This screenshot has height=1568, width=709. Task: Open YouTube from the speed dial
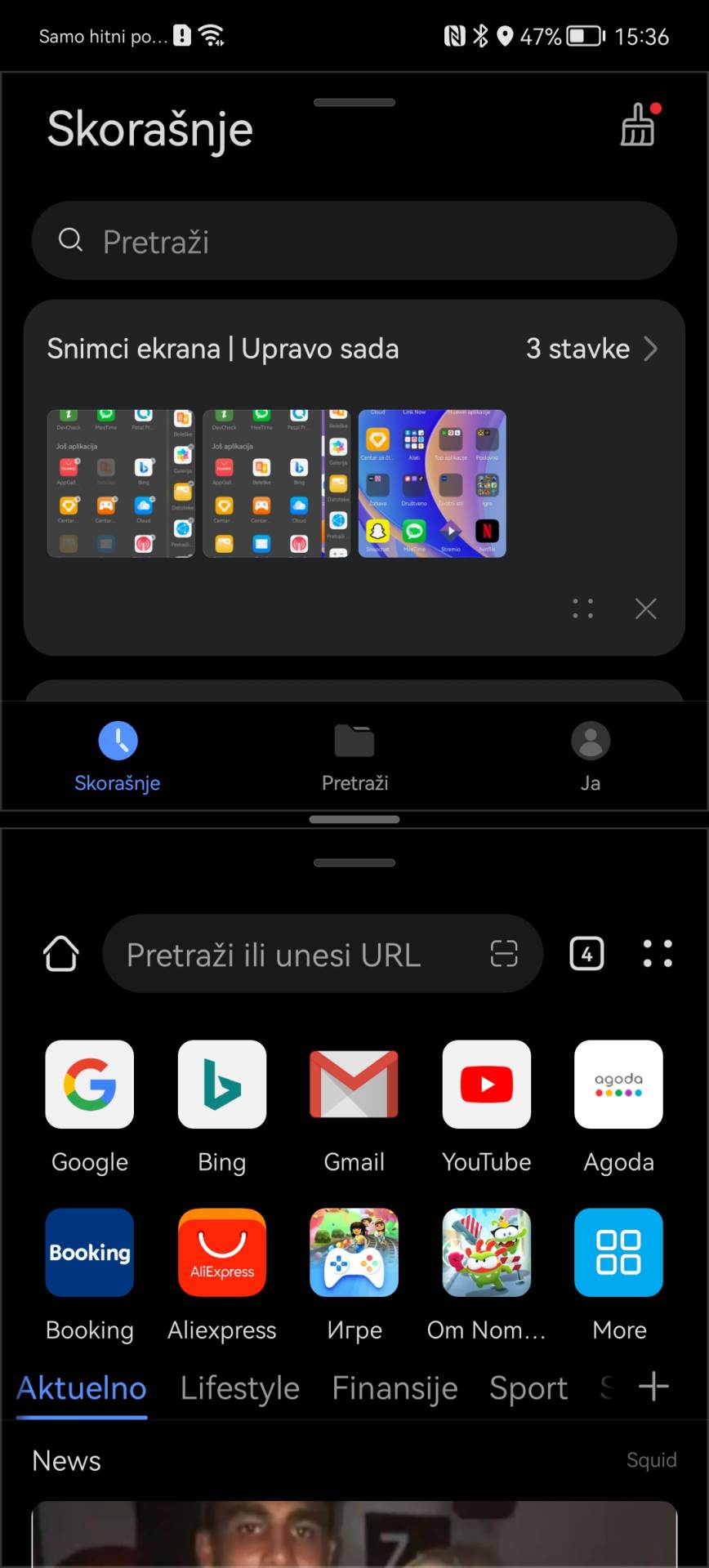486,1085
